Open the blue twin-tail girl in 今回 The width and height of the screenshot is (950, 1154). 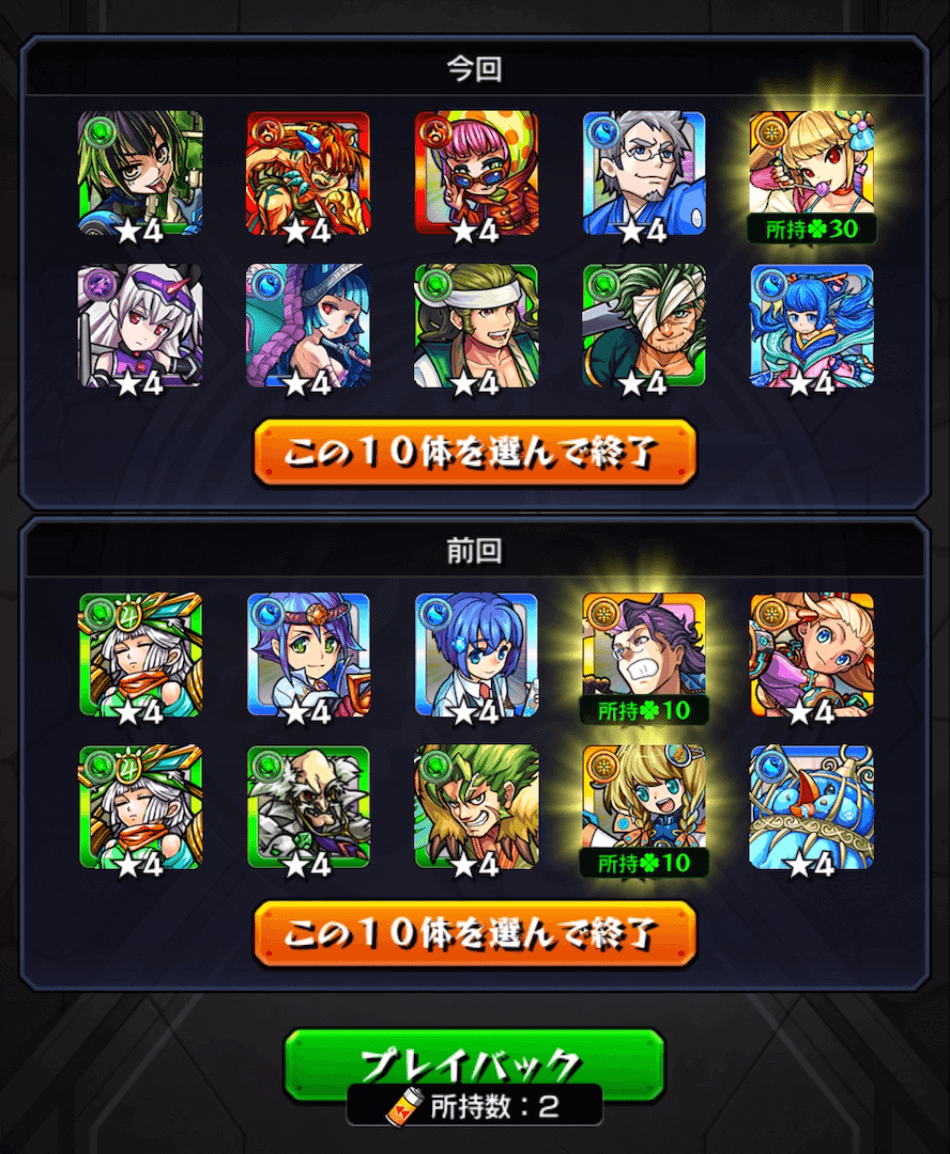point(811,325)
